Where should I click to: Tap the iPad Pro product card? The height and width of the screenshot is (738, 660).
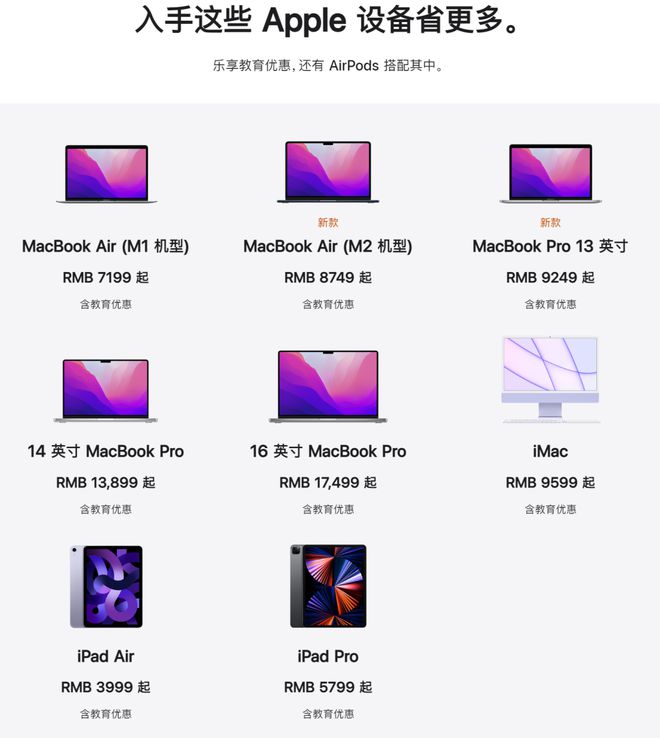pyautogui.click(x=328, y=656)
